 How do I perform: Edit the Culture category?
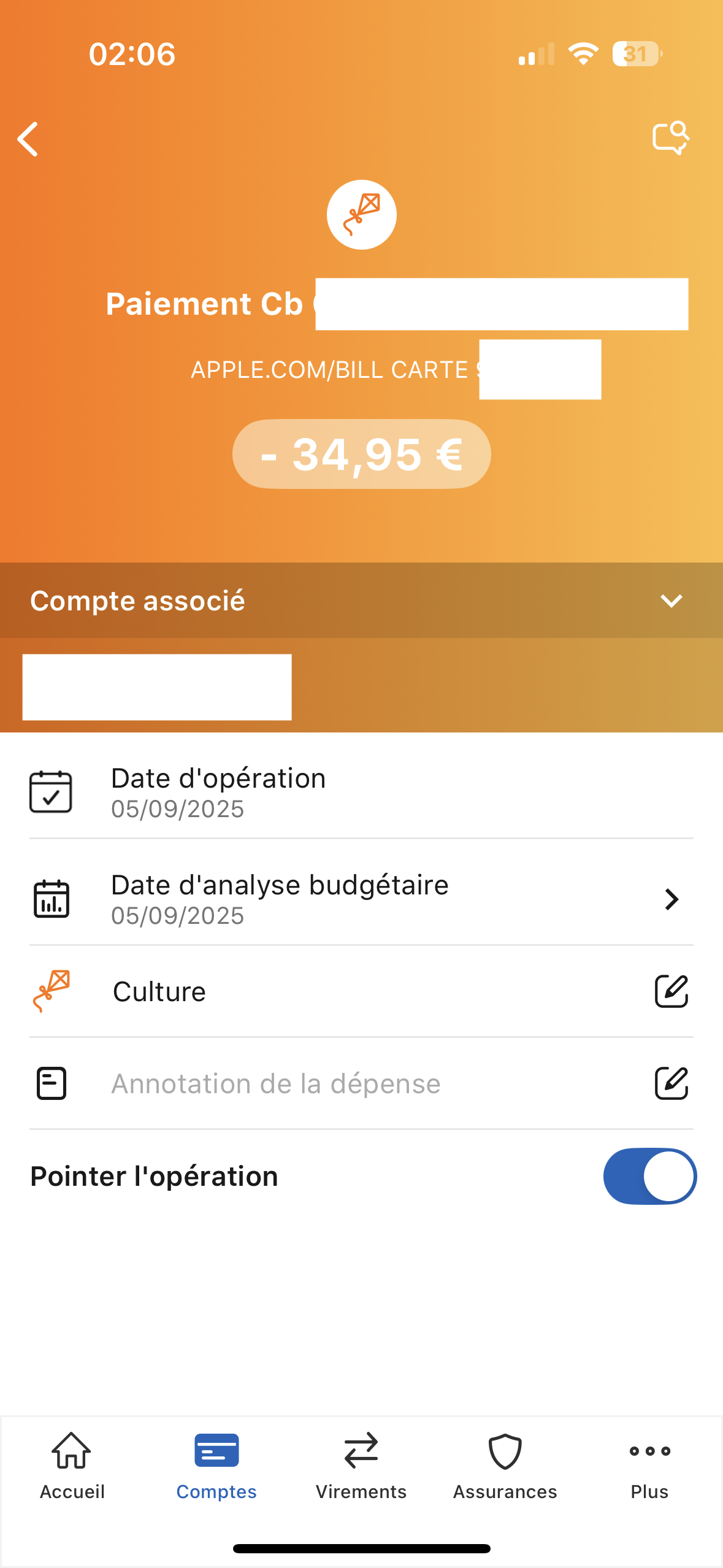pyautogui.click(x=671, y=991)
